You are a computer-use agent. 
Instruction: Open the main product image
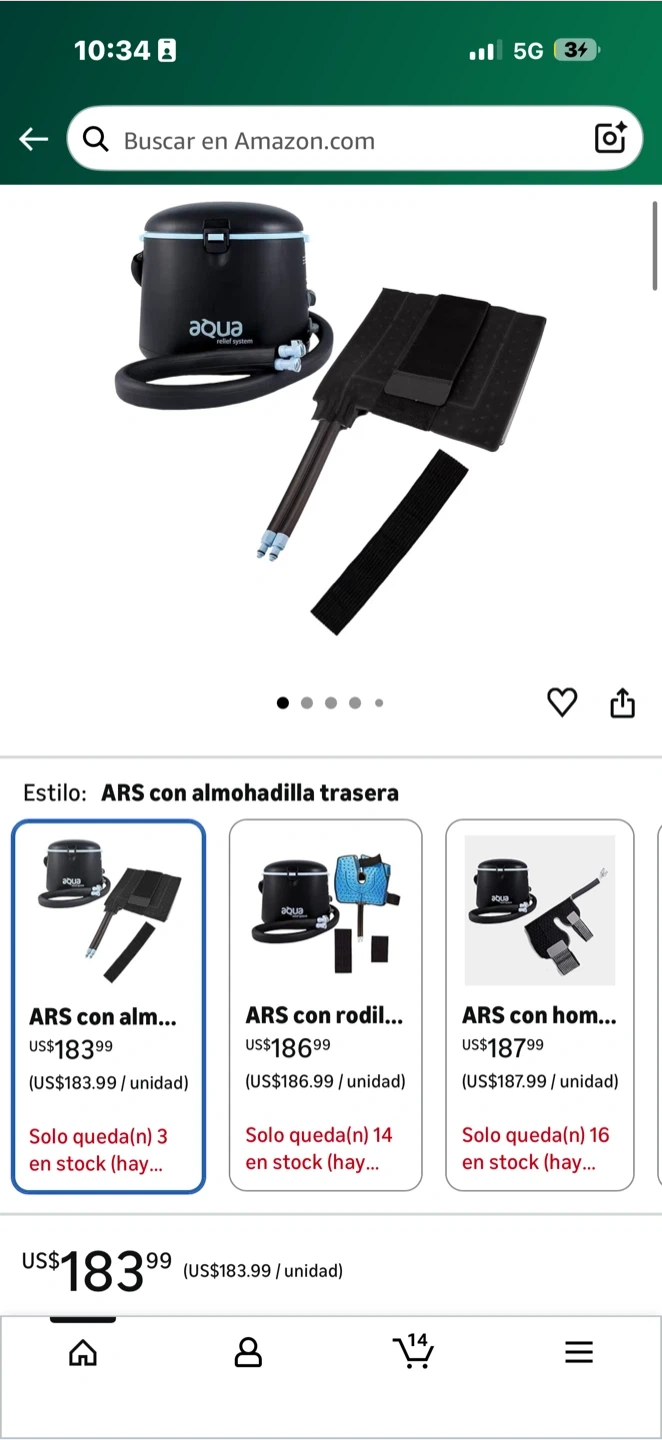point(330,420)
